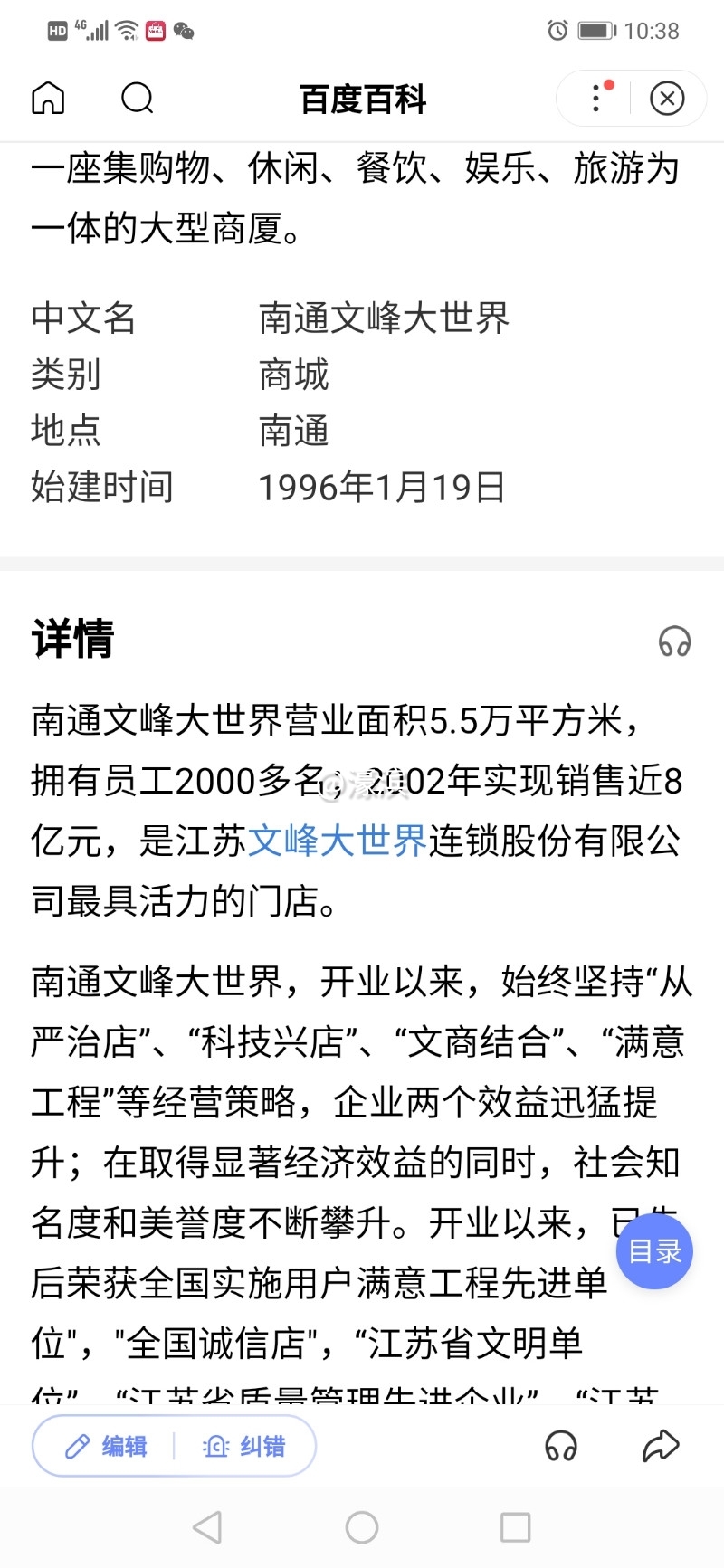Tap the square recent-apps navigation key

click(515, 1527)
